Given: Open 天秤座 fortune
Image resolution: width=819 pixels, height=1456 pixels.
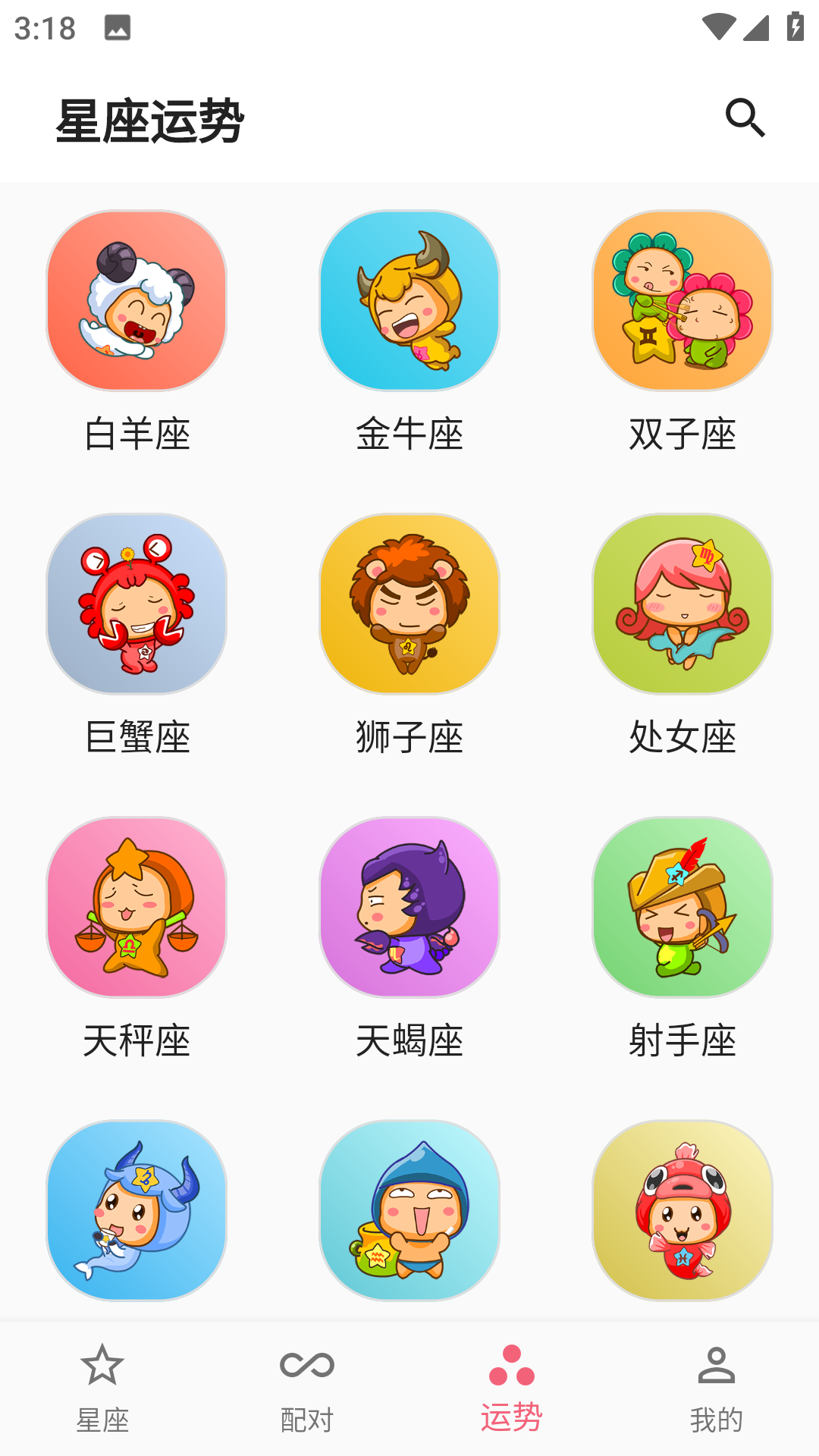Looking at the screenshot, I should pos(136,908).
